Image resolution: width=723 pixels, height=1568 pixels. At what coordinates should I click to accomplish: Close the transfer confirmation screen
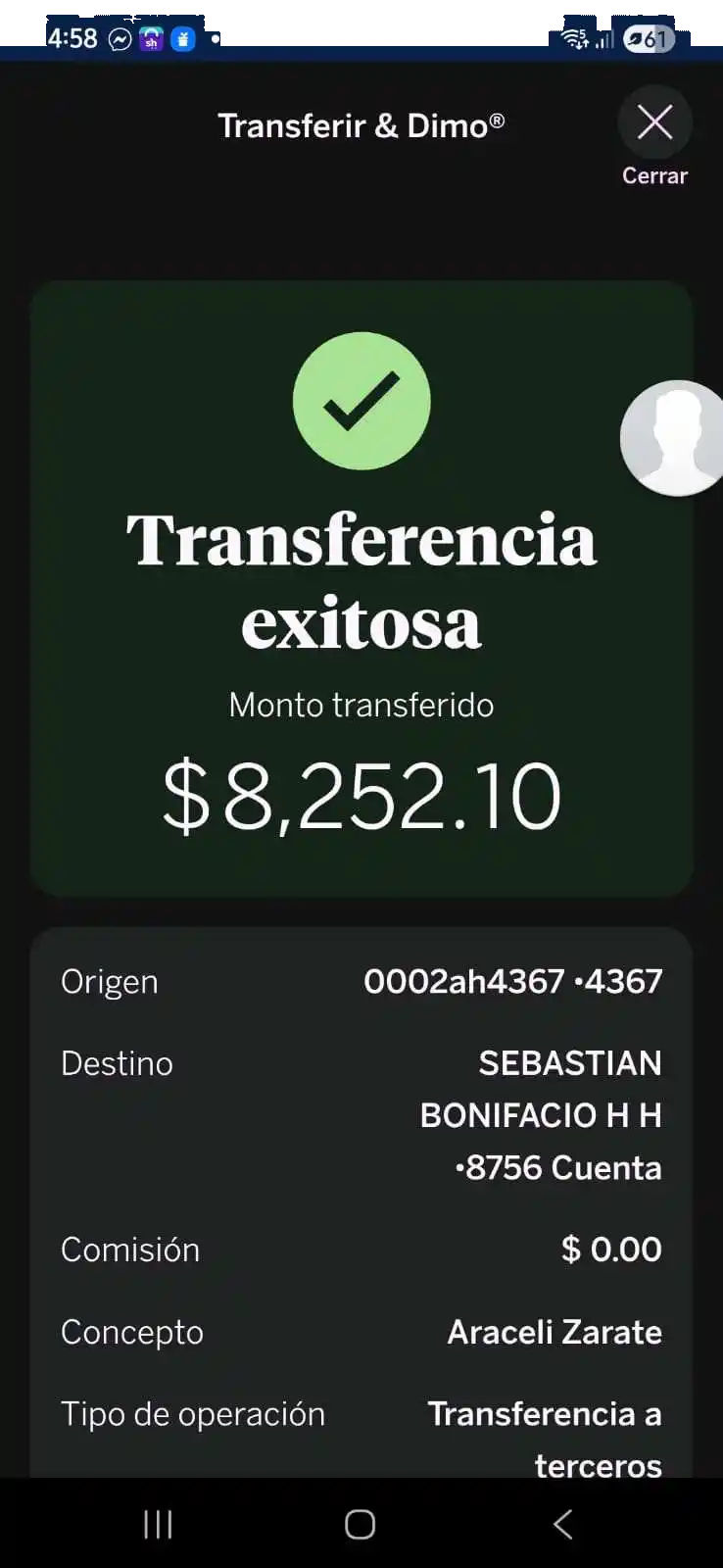click(x=654, y=123)
